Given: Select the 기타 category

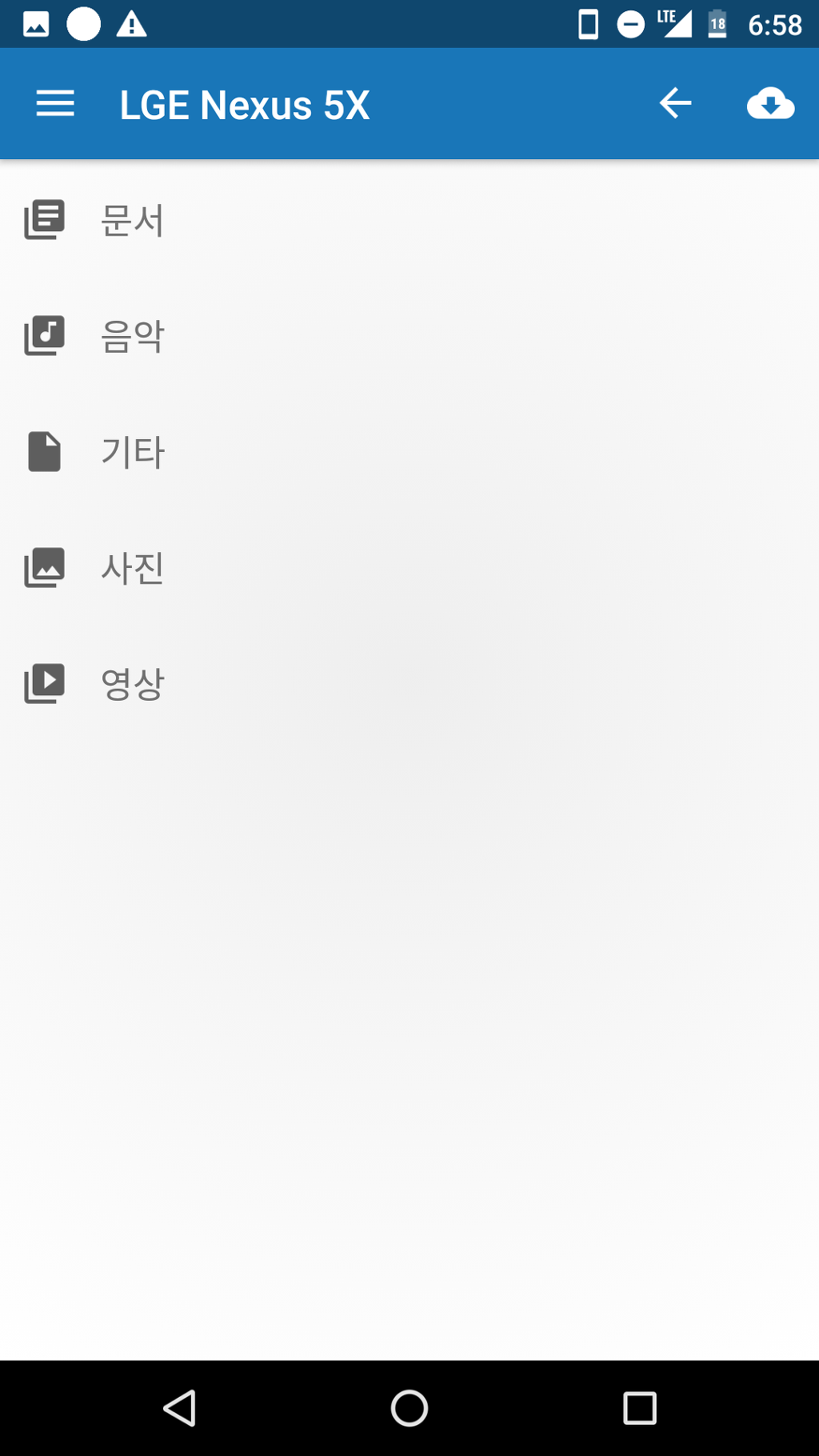Looking at the screenshot, I should coord(409,452).
